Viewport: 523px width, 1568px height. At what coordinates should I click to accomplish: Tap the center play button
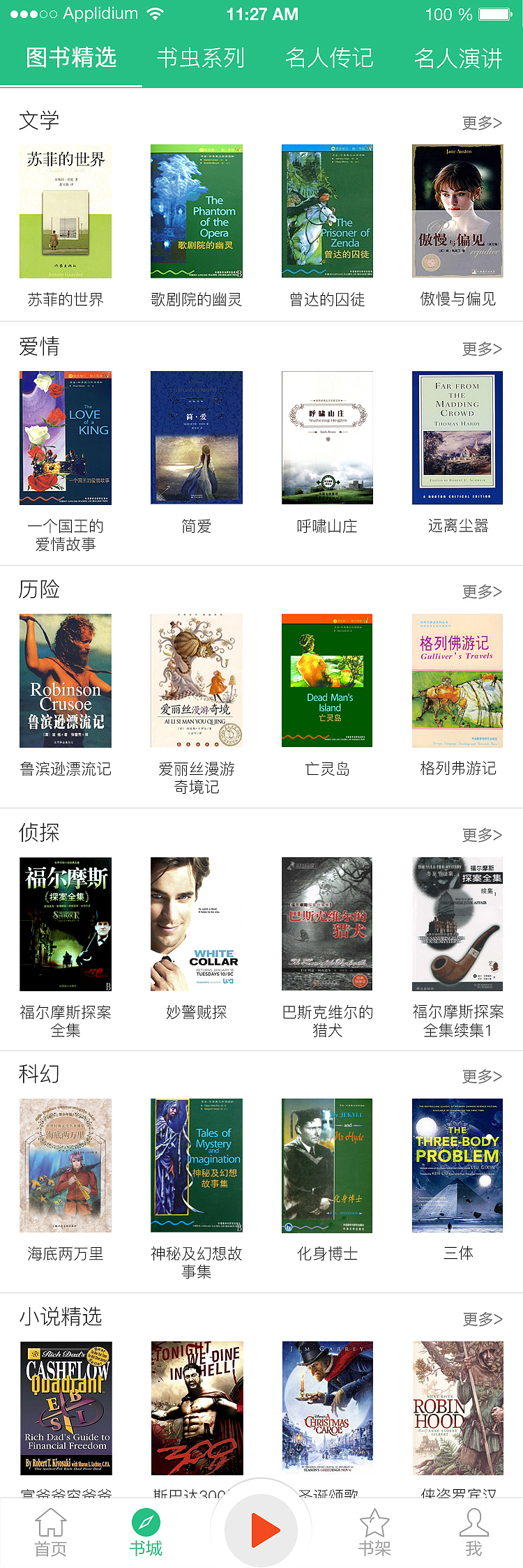(262, 1531)
